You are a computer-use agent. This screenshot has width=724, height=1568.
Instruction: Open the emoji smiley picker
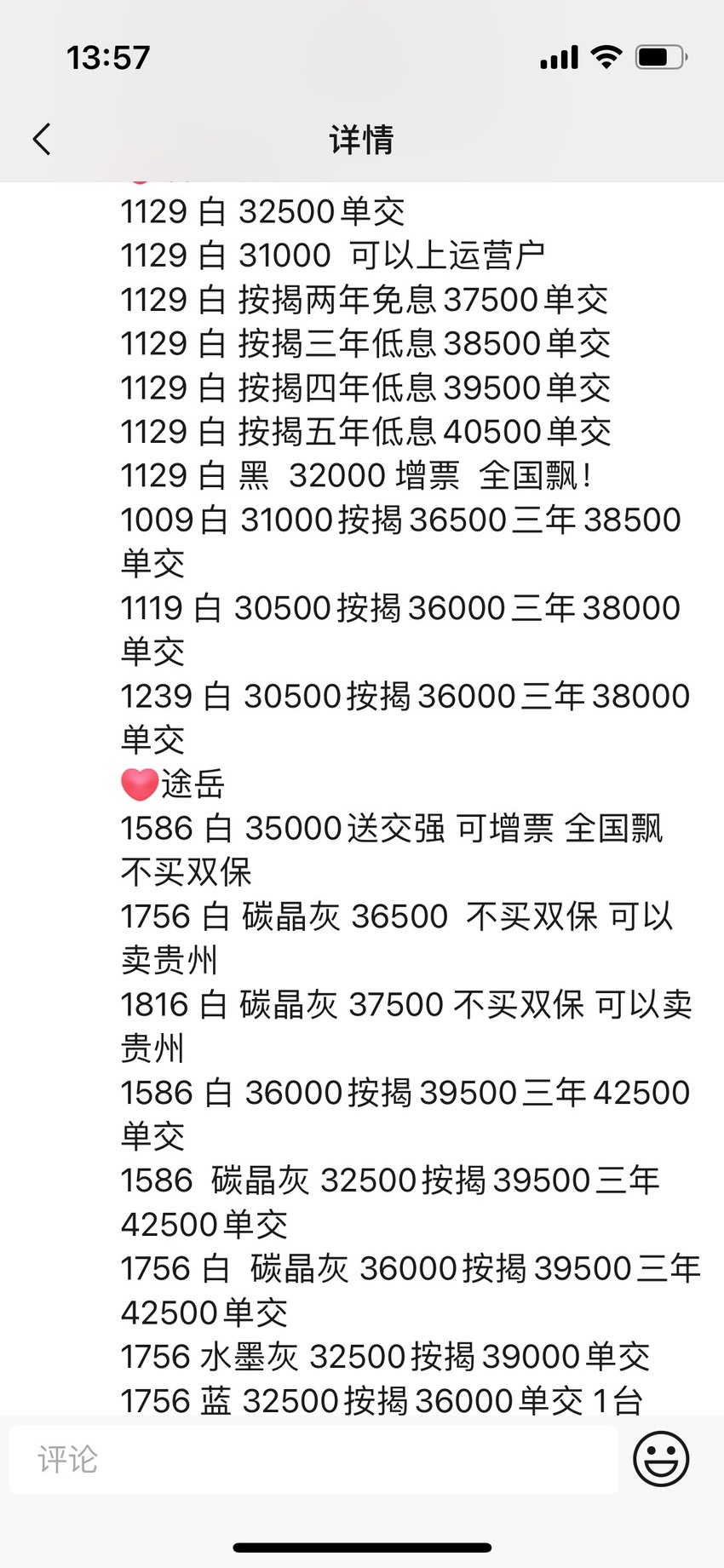click(x=661, y=1459)
